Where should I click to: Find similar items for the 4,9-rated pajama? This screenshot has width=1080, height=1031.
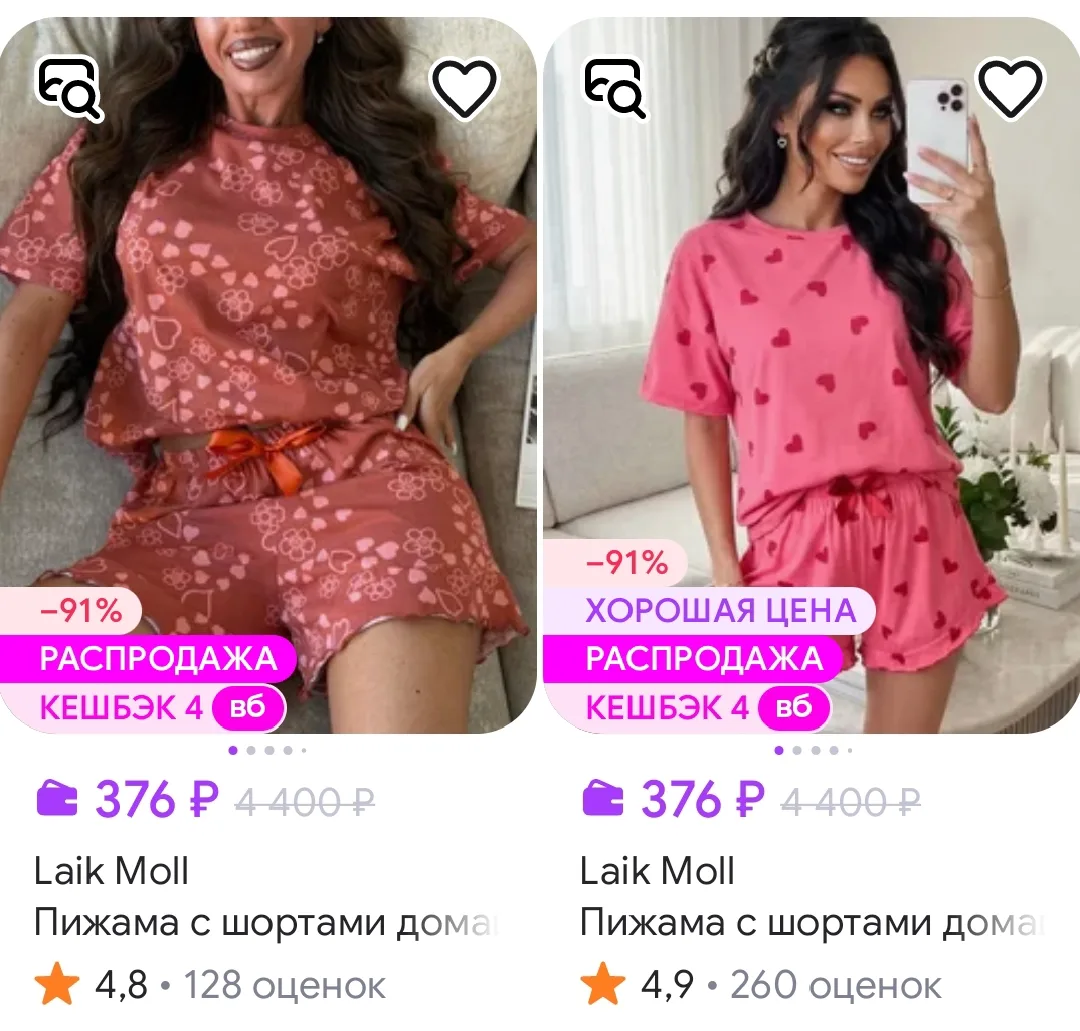614,89
